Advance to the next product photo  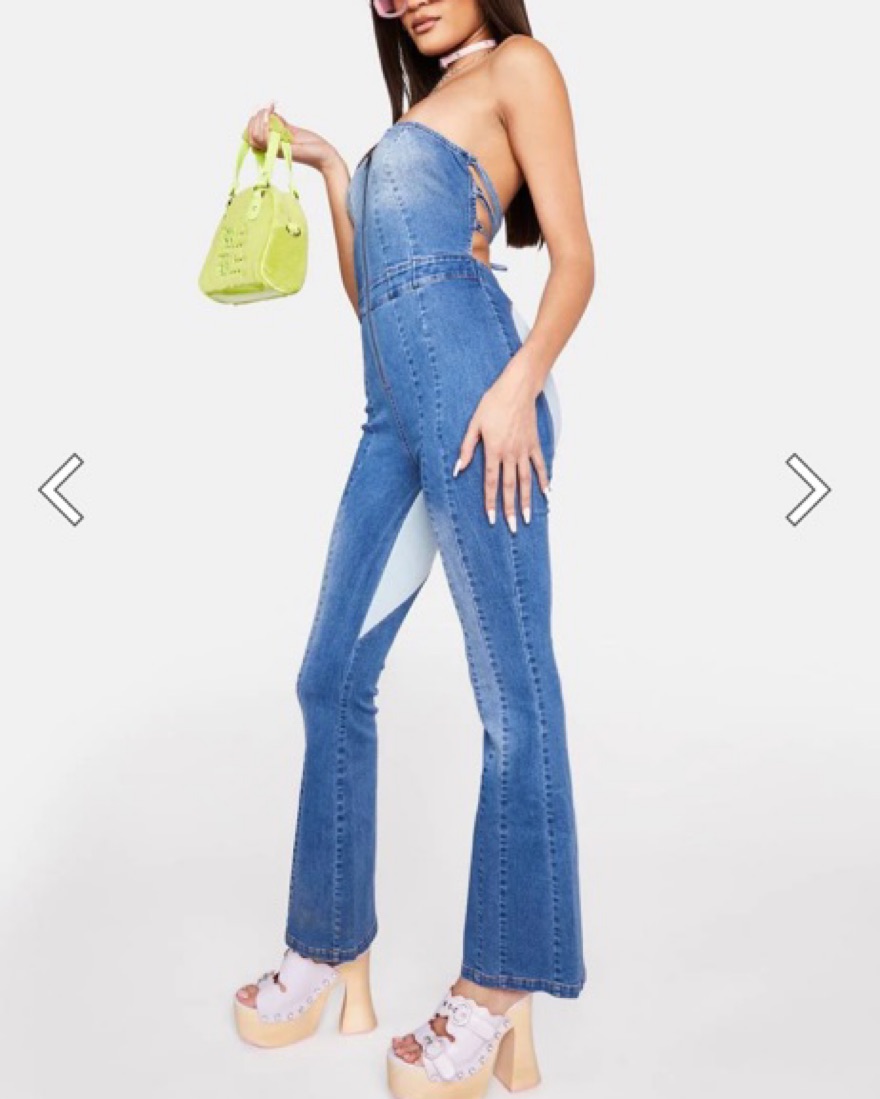(x=807, y=489)
